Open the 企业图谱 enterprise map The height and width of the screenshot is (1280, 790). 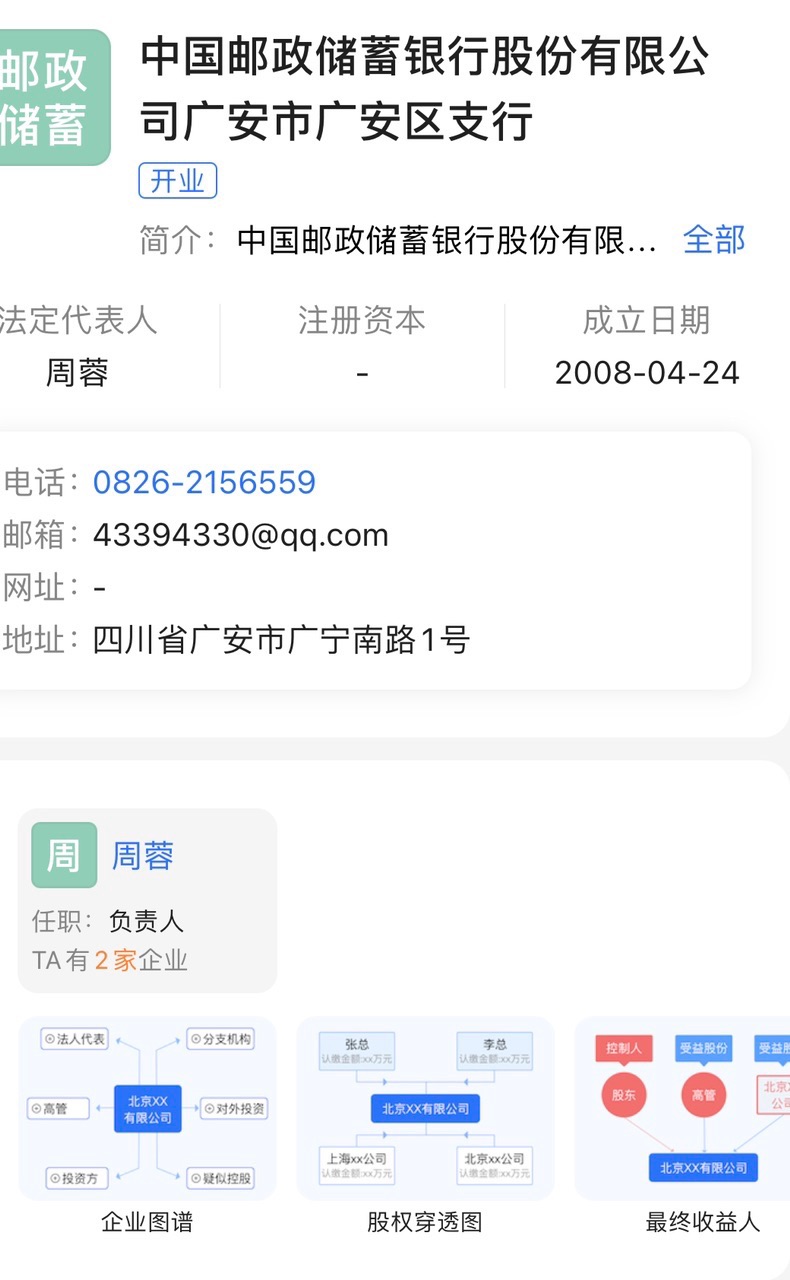click(x=147, y=1108)
